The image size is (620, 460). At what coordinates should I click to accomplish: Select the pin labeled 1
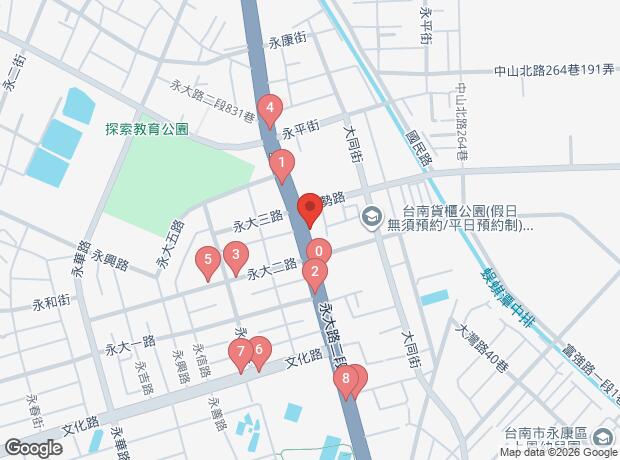[x=283, y=163]
